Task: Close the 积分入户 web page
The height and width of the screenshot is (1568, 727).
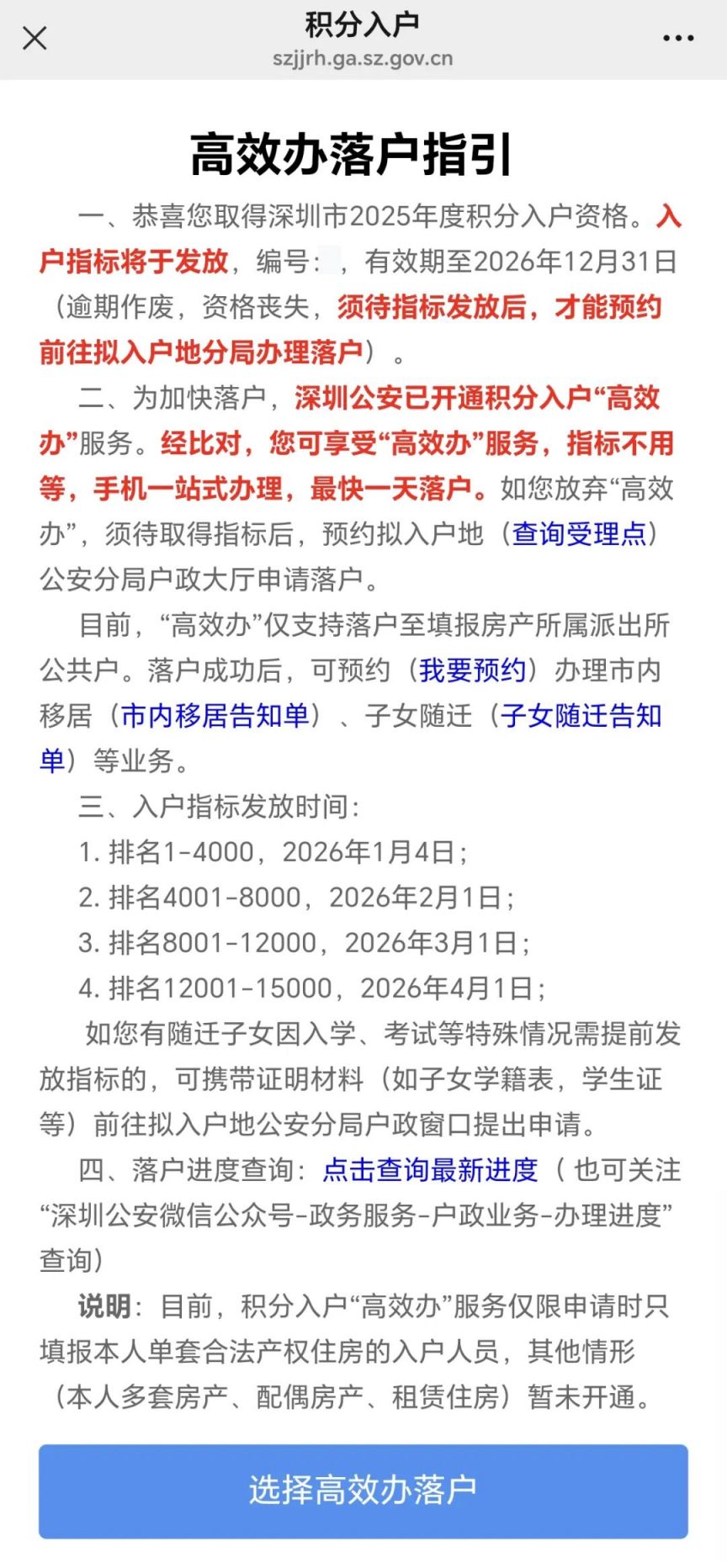Action: [34, 39]
